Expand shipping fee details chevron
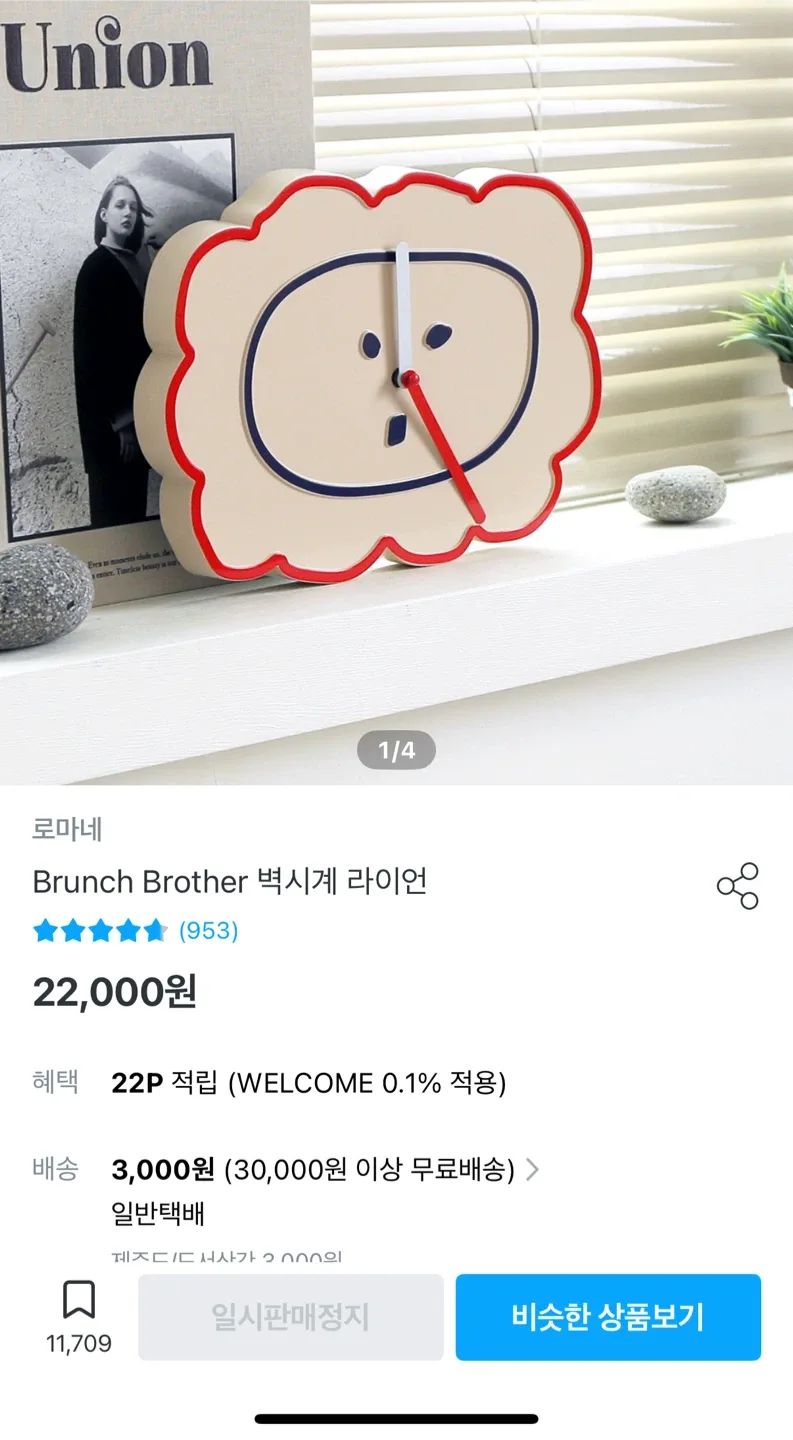The height and width of the screenshot is (1440, 793). point(532,1169)
